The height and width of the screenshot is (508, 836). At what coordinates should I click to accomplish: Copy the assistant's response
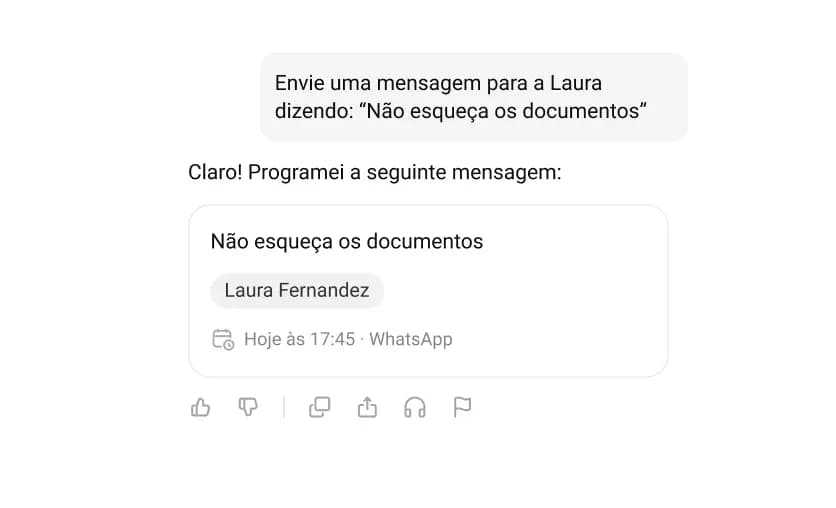click(x=320, y=407)
